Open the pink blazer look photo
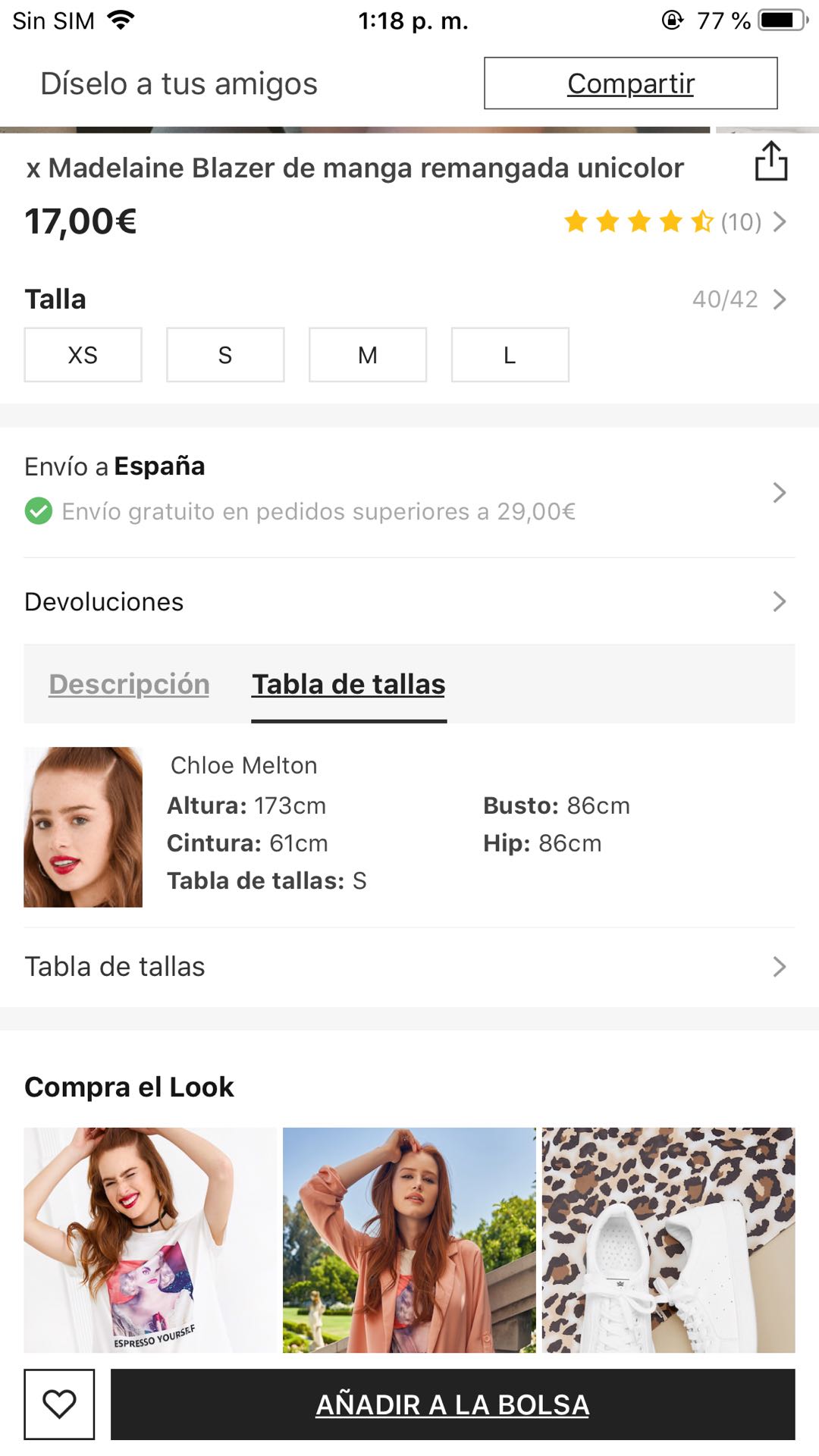This screenshot has width=819, height=1456. [x=409, y=1240]
